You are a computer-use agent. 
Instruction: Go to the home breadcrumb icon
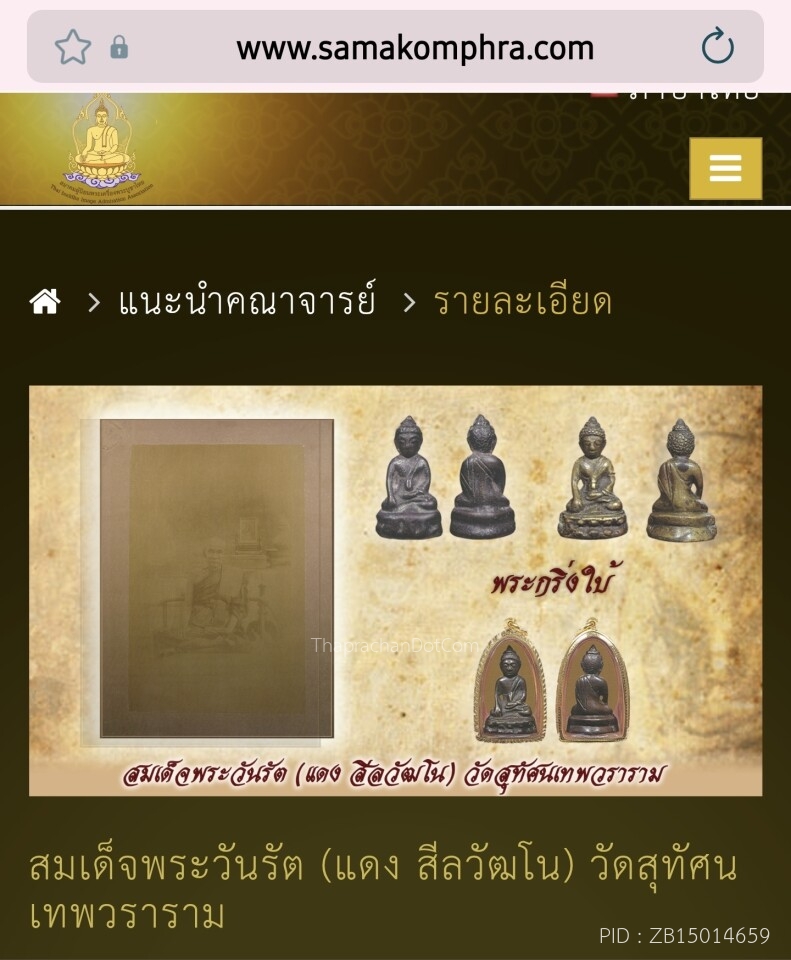point(45,302)
